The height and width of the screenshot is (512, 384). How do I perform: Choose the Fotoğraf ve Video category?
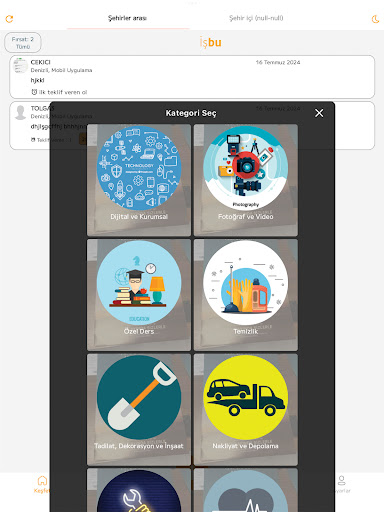click(246, 180)
